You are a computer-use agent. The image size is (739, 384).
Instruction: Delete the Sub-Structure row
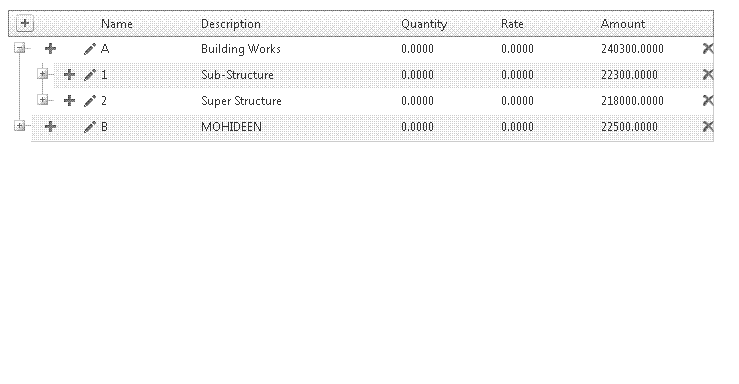click(707, 74)
